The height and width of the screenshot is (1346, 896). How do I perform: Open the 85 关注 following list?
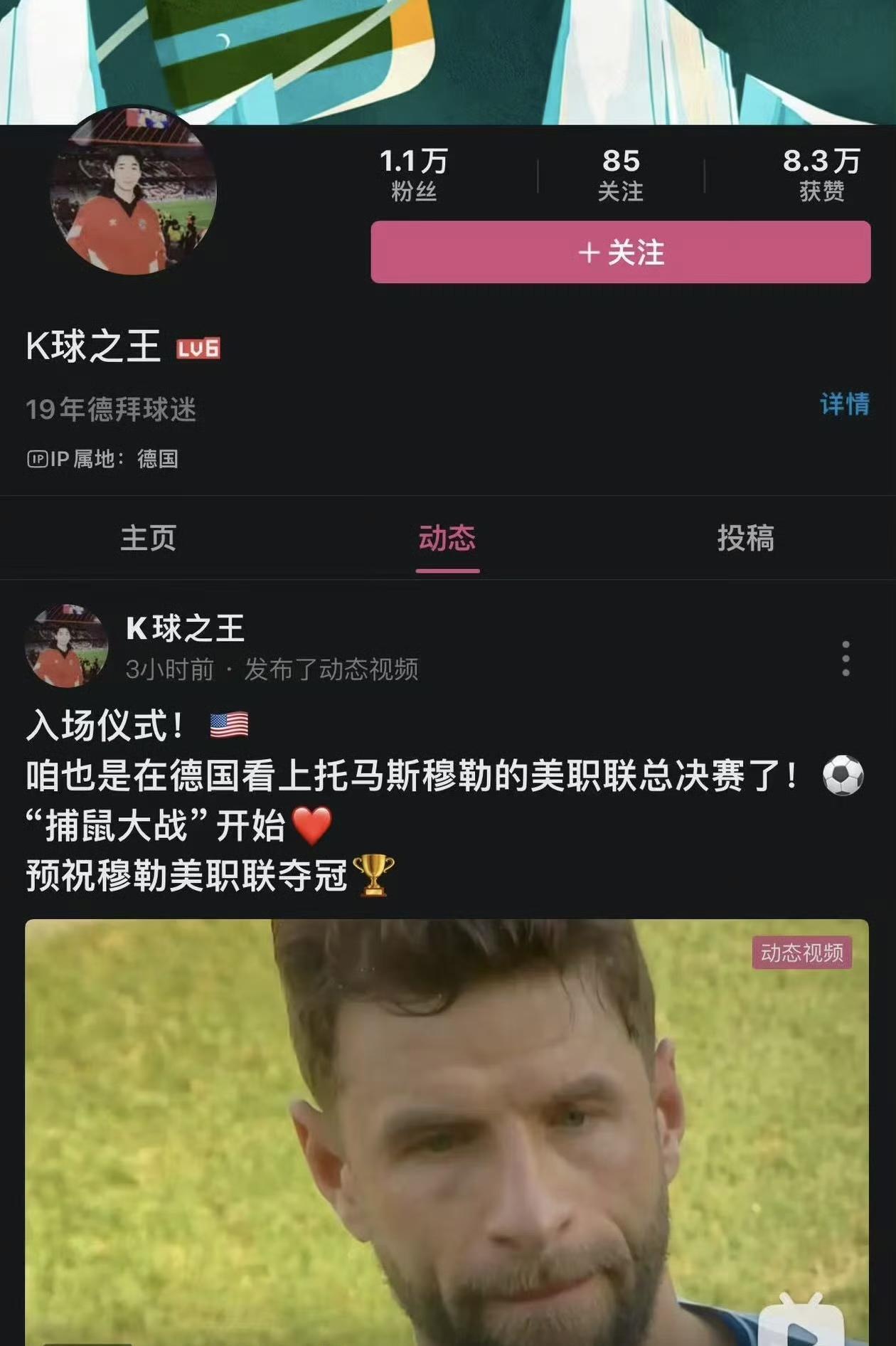coord(622,172)
